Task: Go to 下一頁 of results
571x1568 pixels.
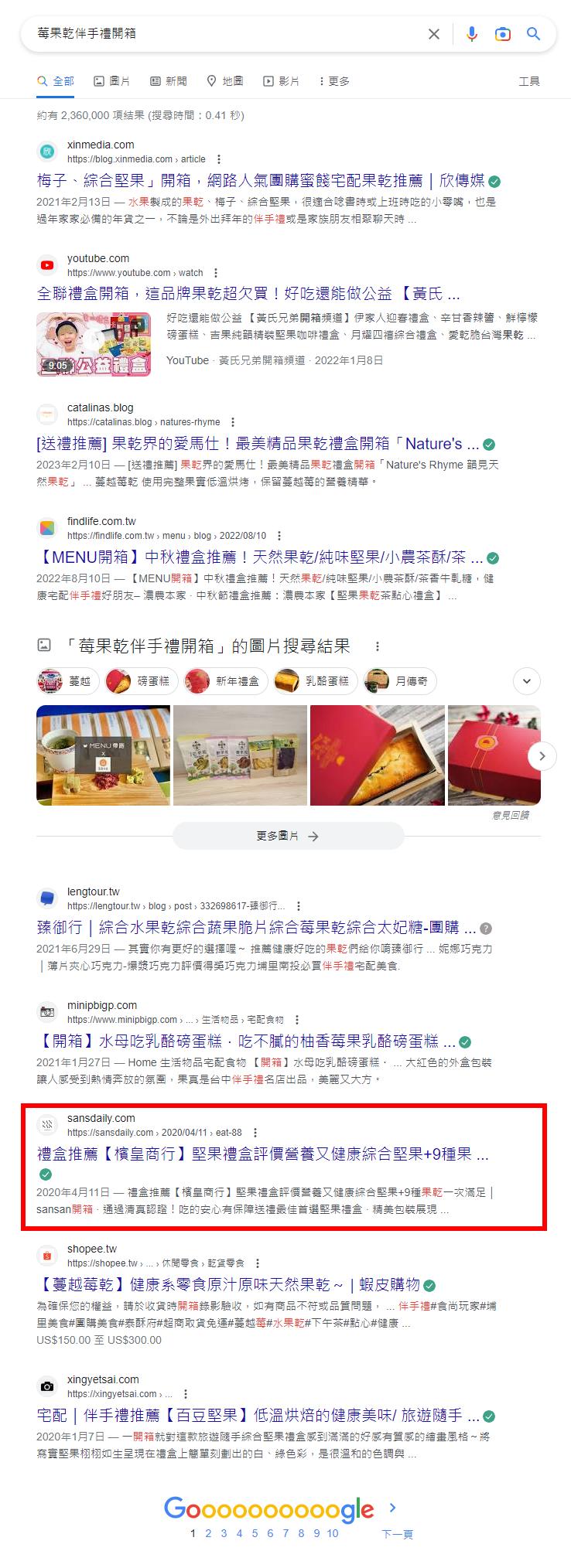Action: [x=397, y=1534]
